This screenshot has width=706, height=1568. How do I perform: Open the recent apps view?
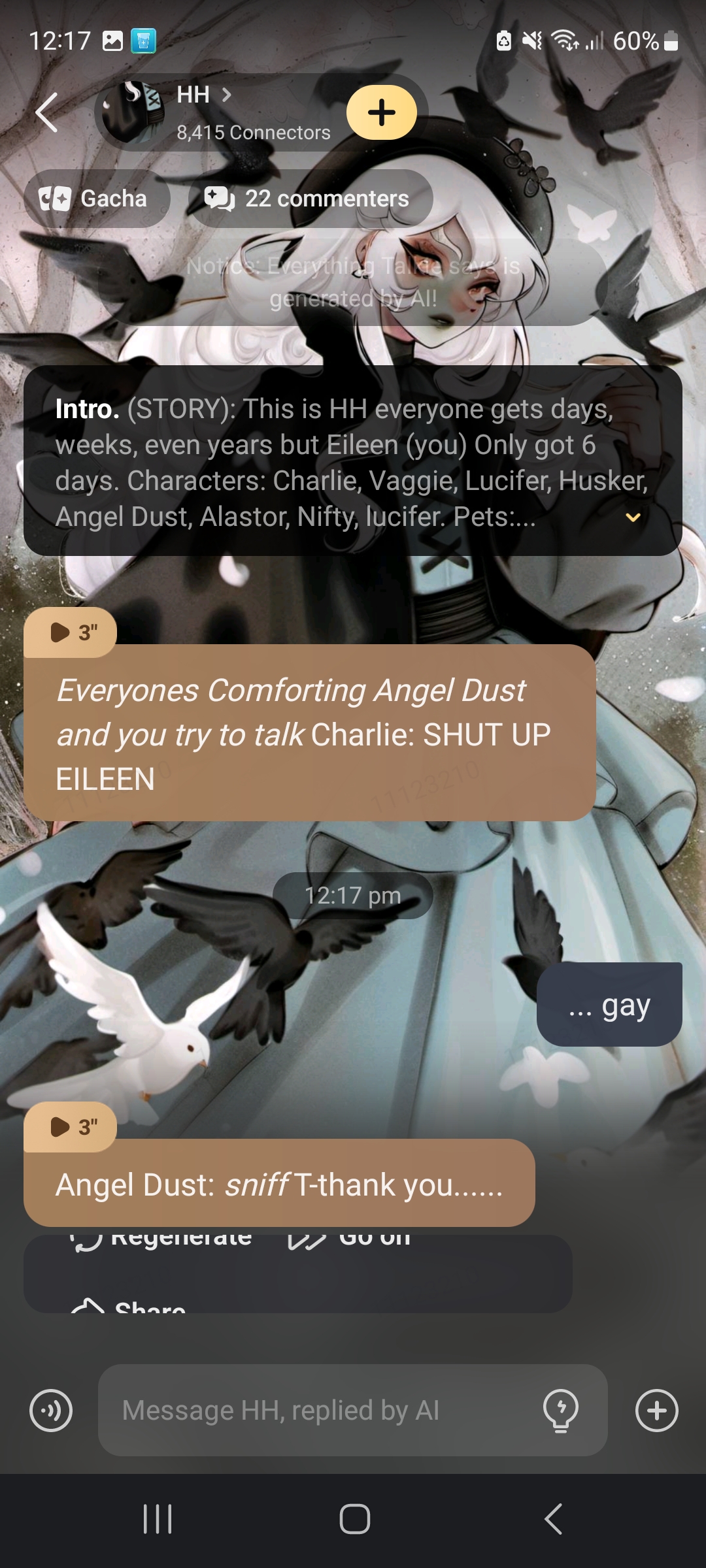pos(157,1518)
